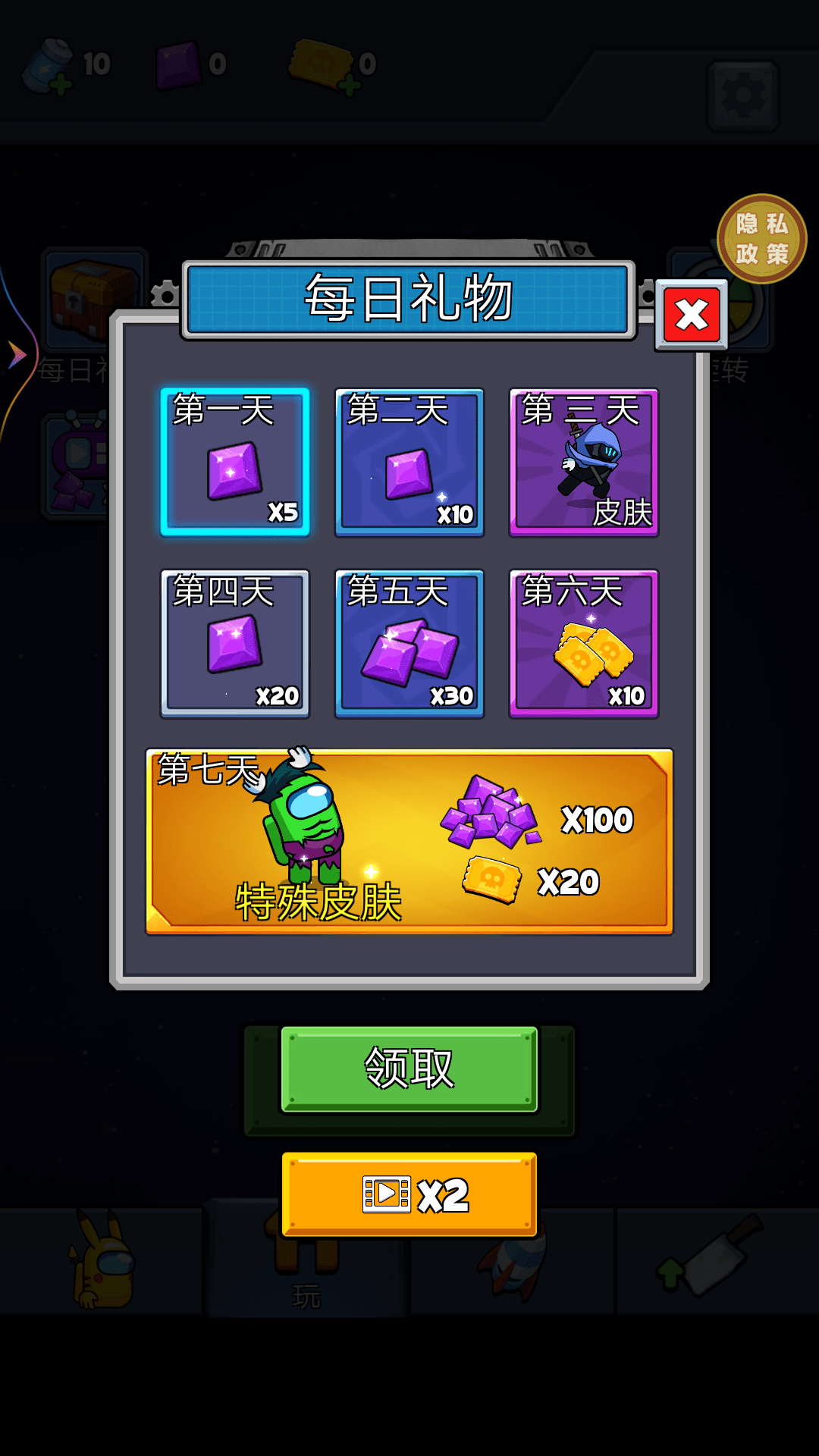
Task: Select the 第七天 特殊皮肤 reward
Action: [409, 842]
